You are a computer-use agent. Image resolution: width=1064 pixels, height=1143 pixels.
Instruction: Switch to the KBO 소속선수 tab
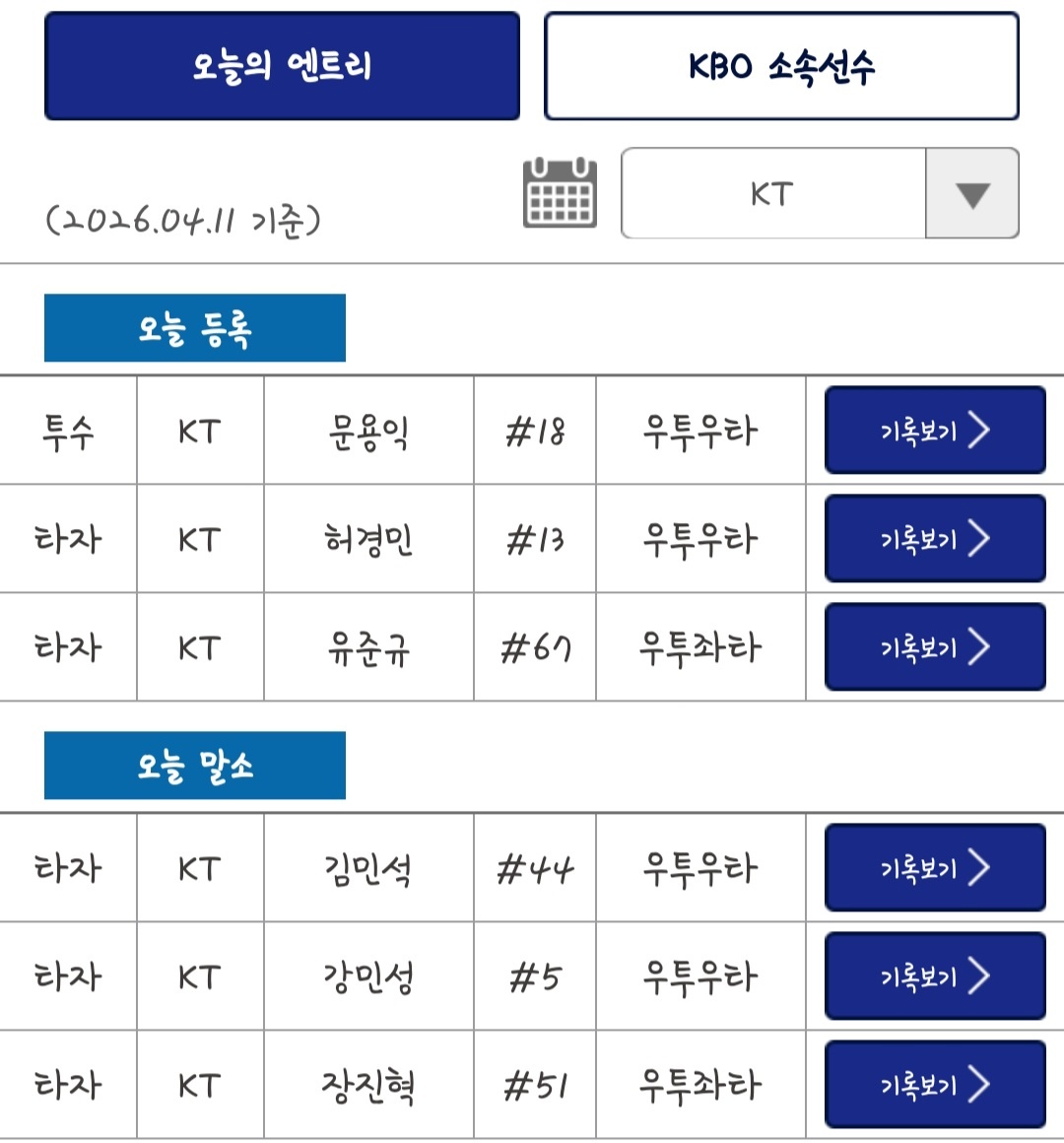coord(781,66)
